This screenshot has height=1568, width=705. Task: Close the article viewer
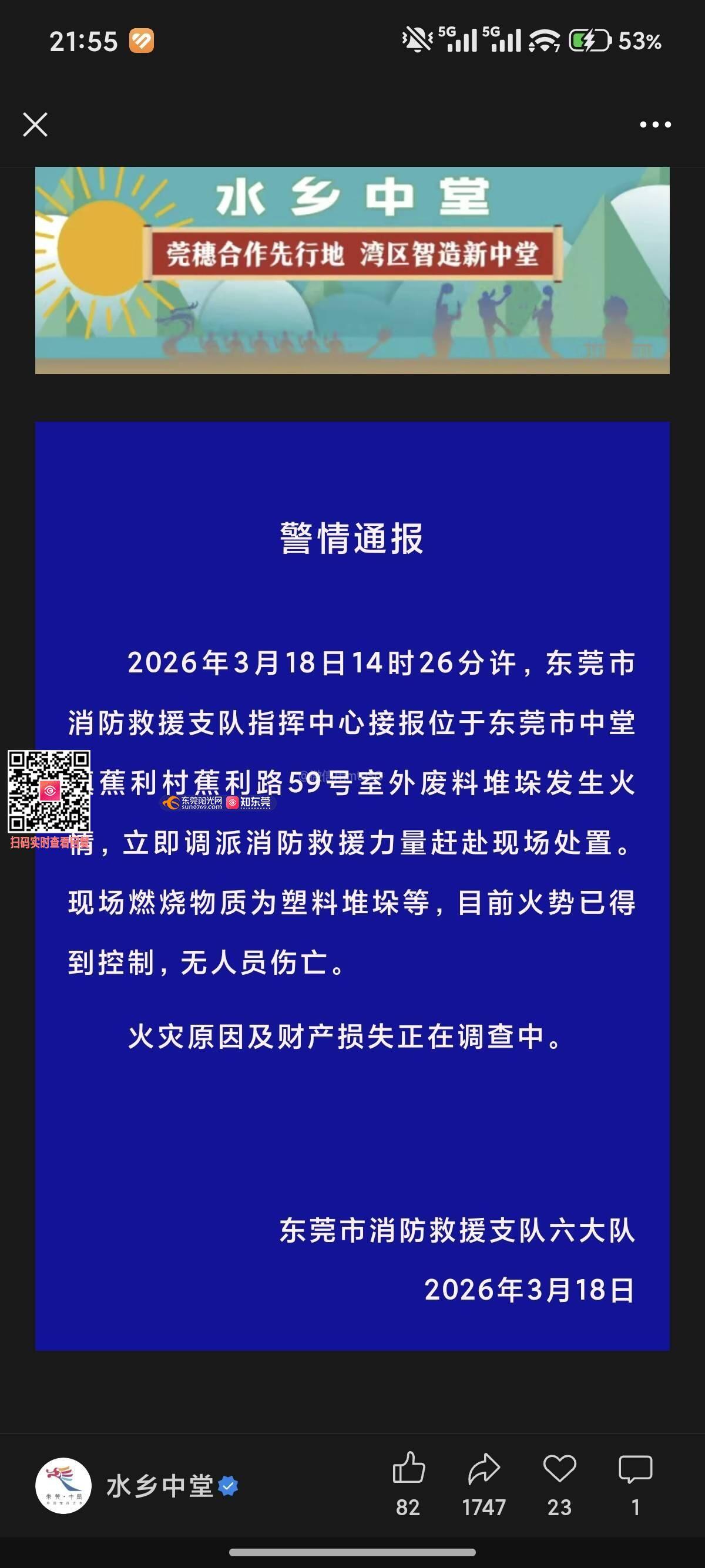click(35, 125)
